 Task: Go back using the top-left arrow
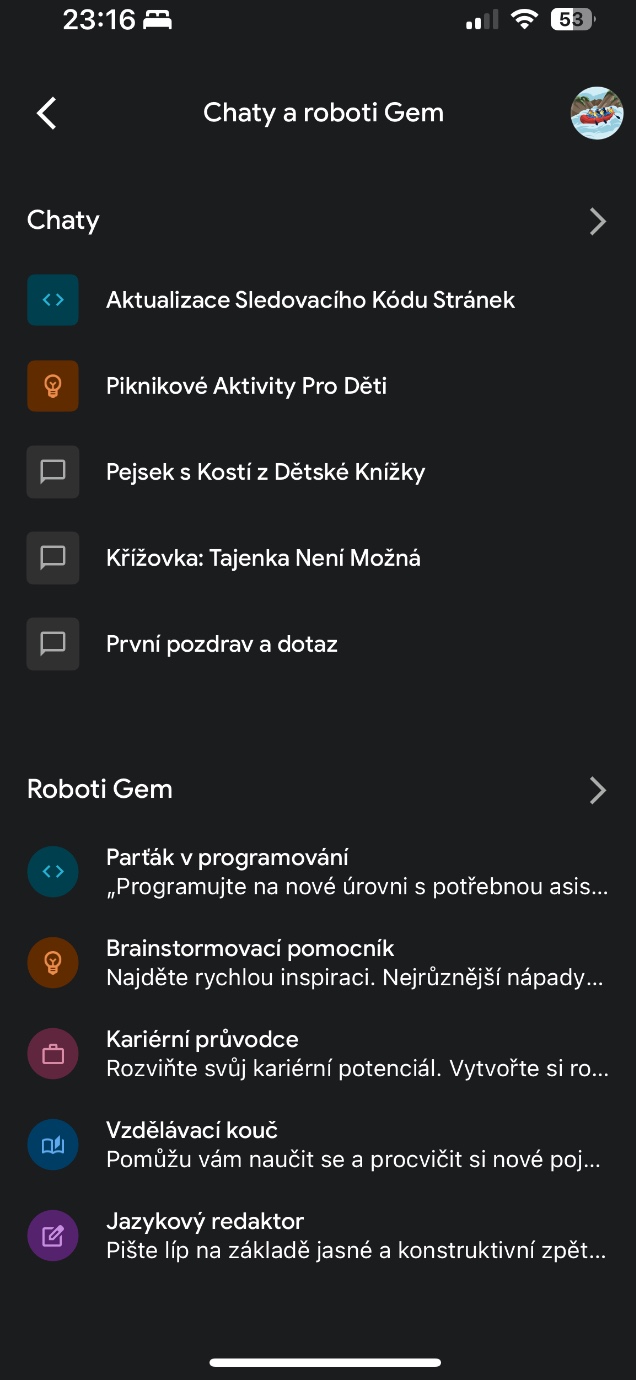tap(46, 113)
